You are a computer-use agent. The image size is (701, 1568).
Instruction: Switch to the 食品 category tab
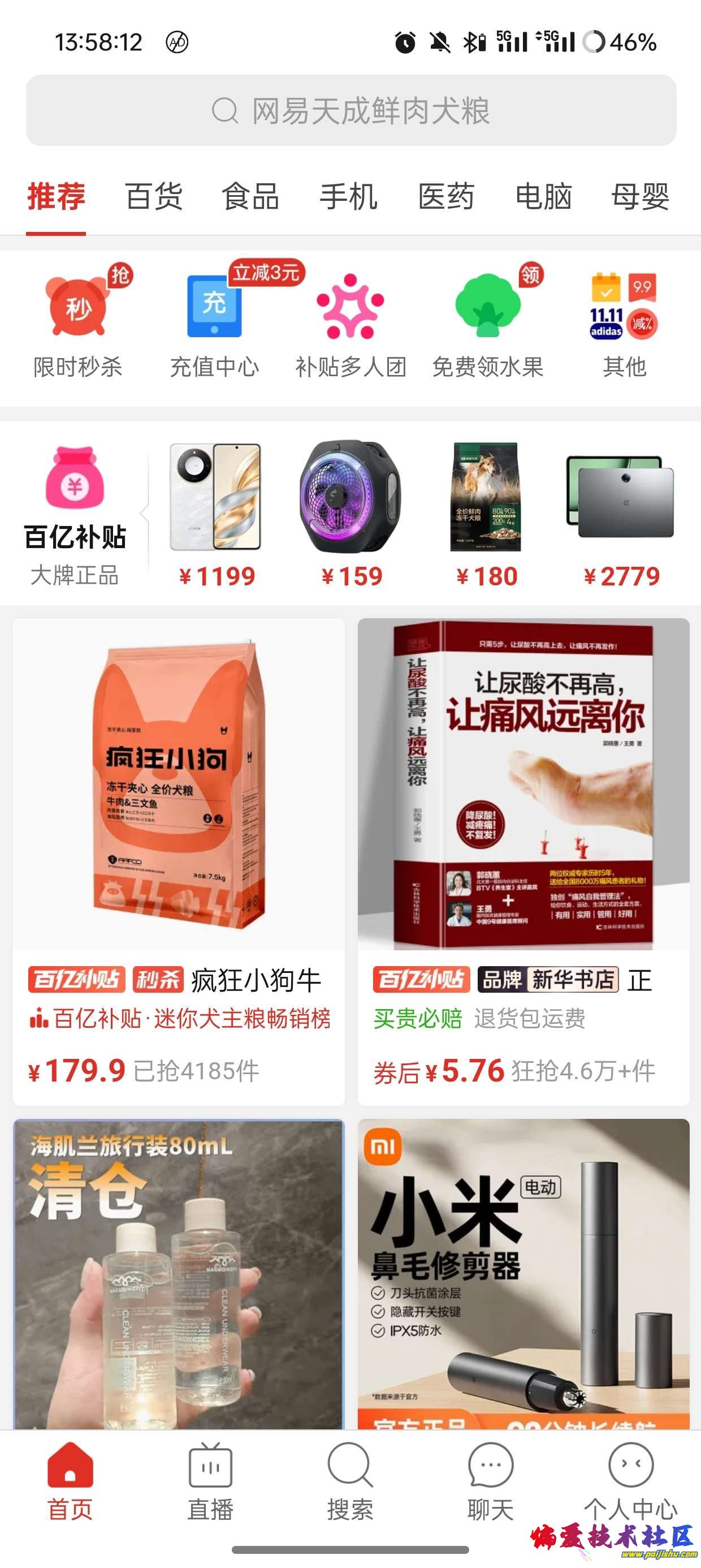(250, 197)
